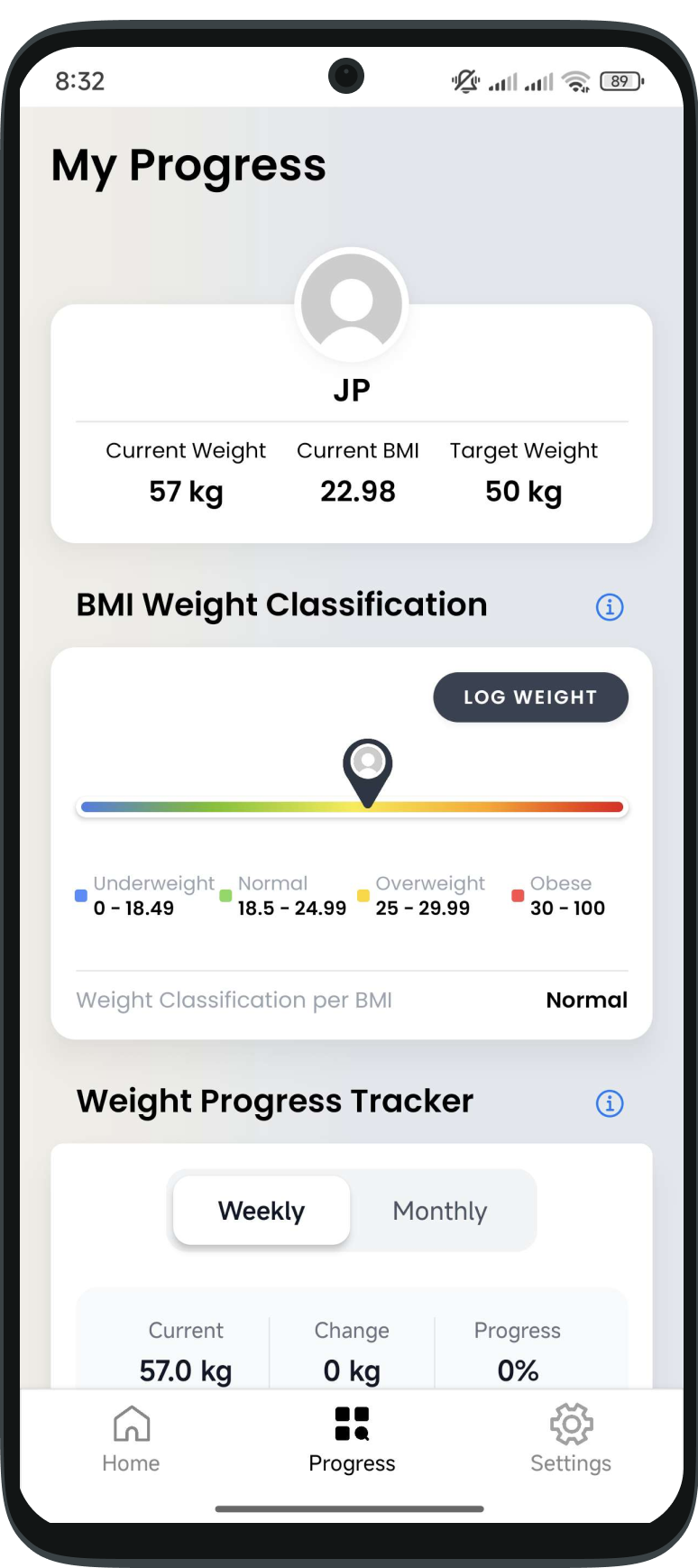Tap the JP profile avatar

click(x=352, y=304)
